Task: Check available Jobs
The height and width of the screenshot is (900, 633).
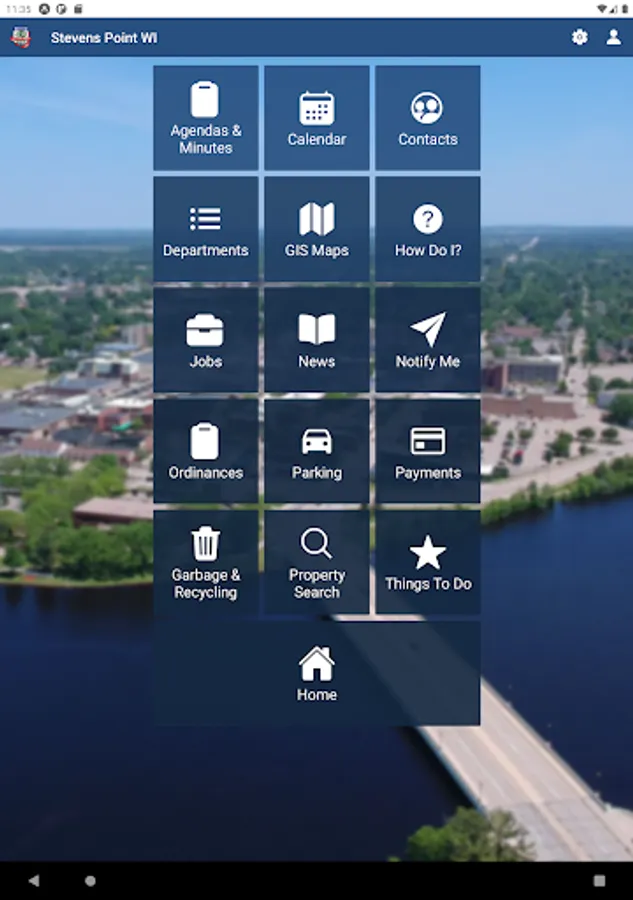Action: [x=206, y=340]
